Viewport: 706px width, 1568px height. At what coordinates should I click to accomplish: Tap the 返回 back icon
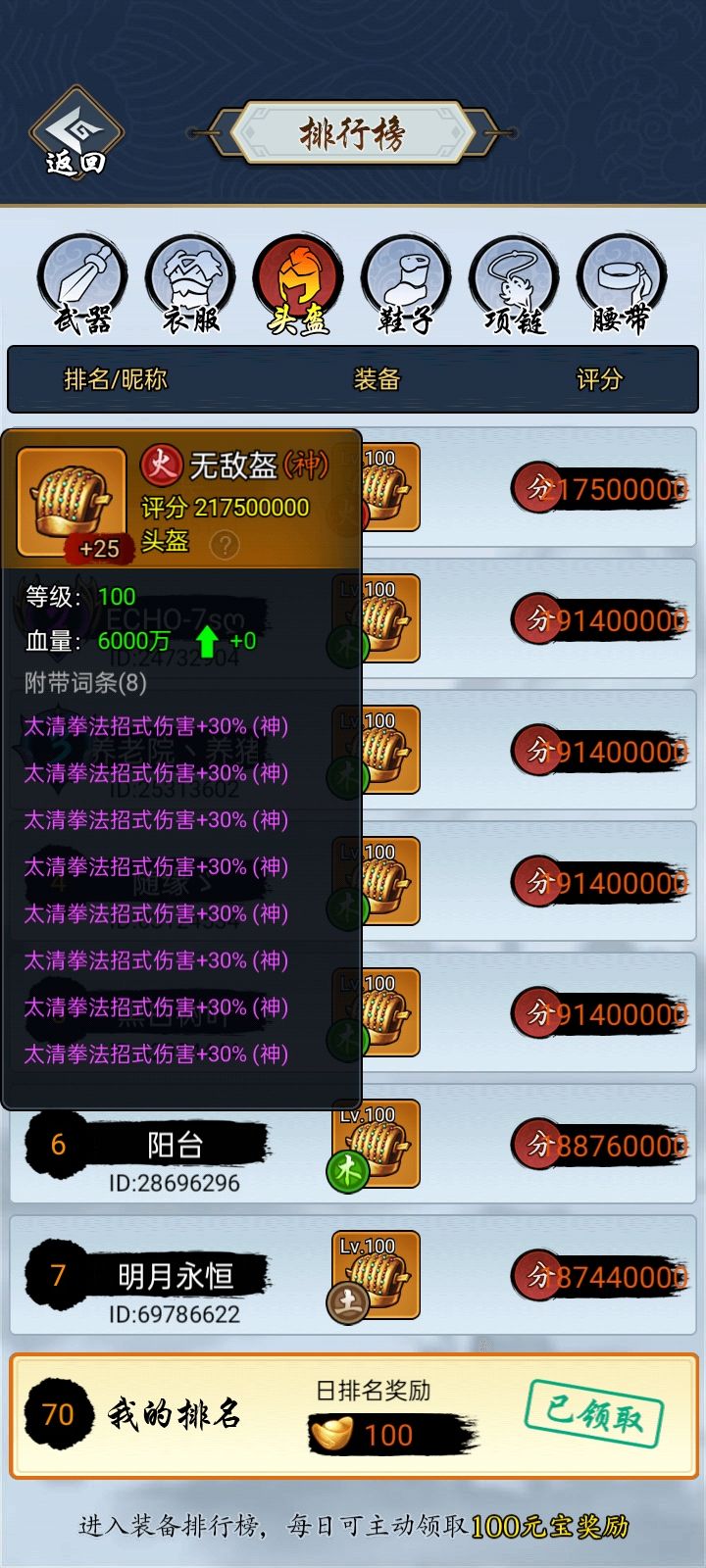pos(78,132)
